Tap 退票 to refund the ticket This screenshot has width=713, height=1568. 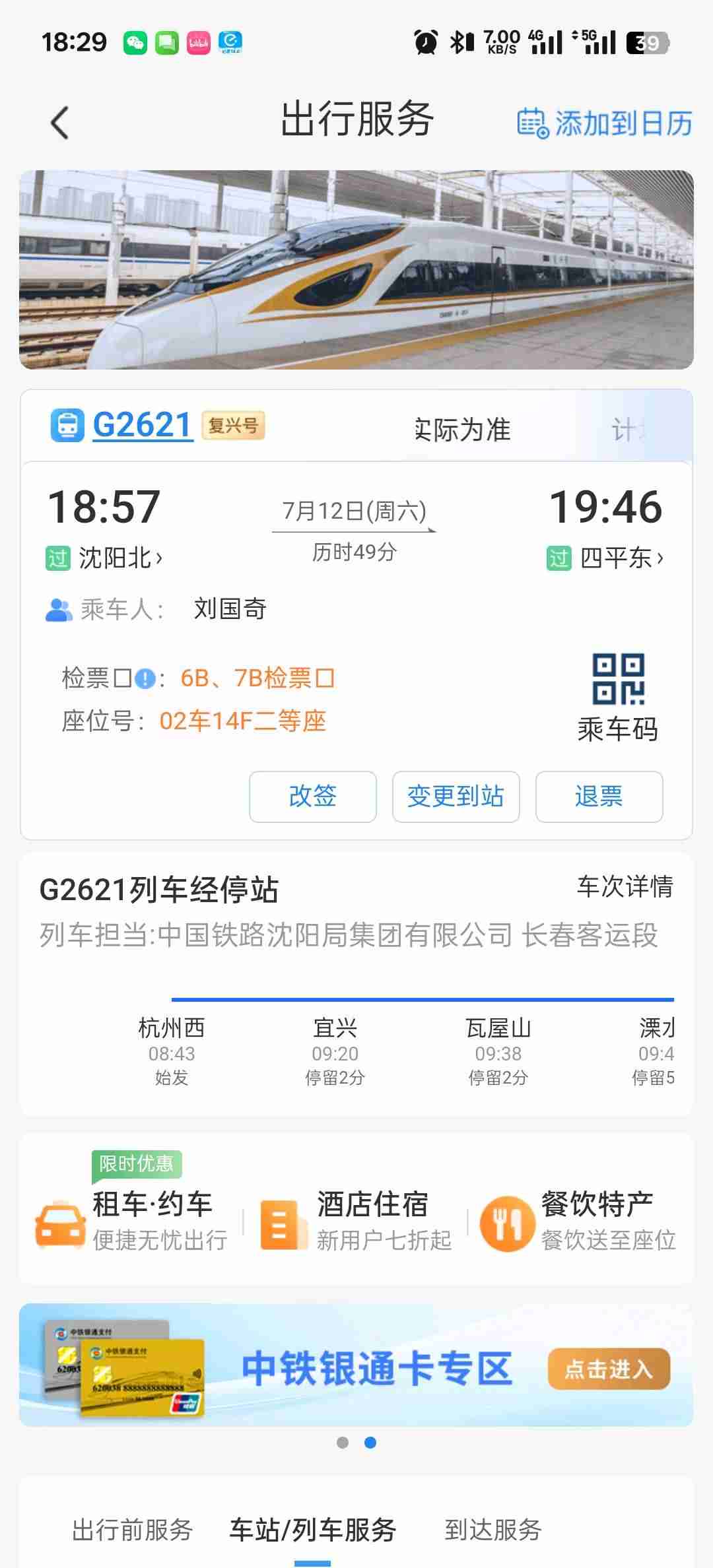pyautogui.click(x=599, y=797)
